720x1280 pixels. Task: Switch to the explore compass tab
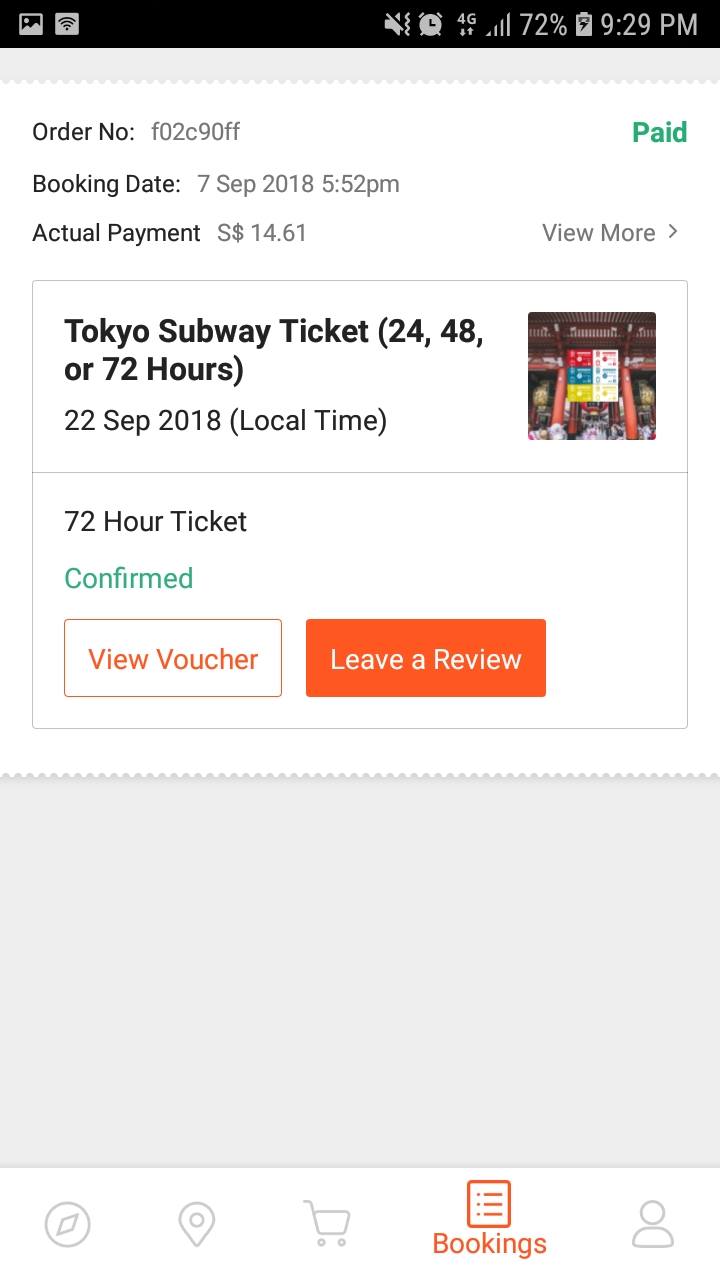(68, 1224)
